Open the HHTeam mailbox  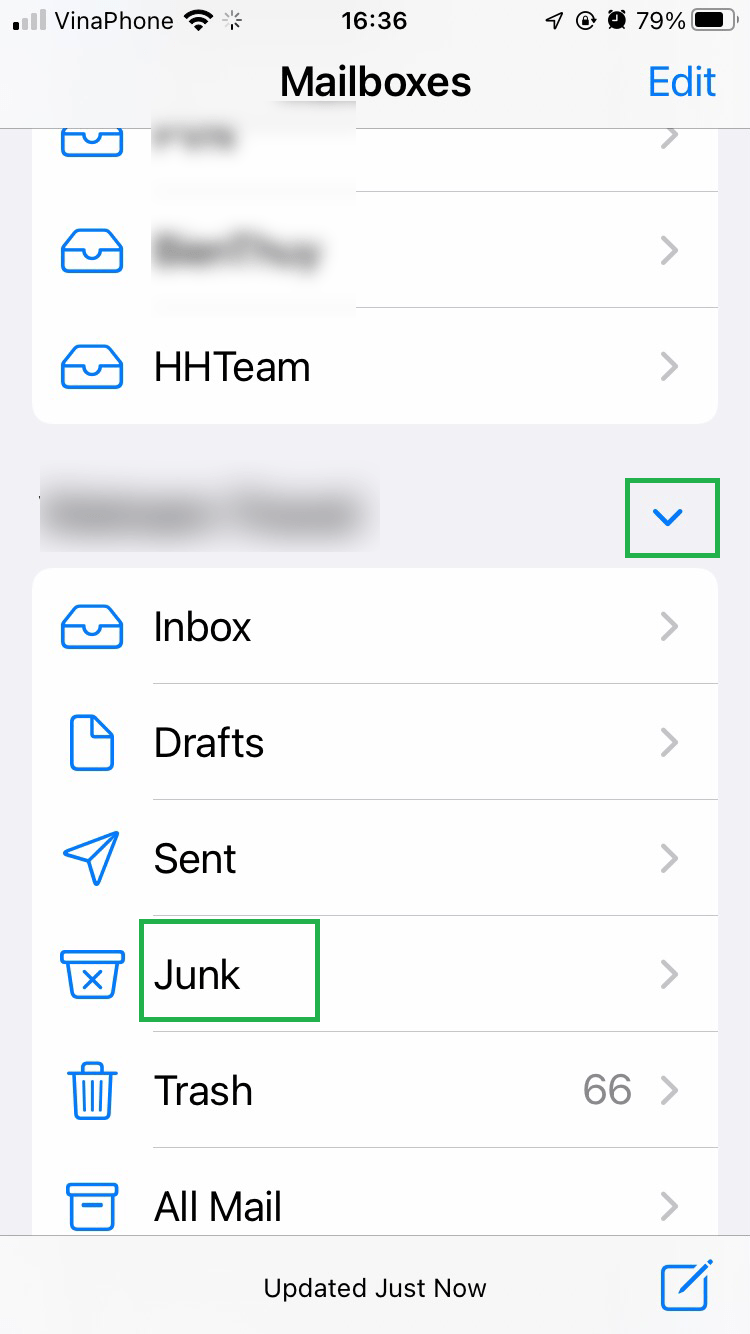point(375,366)
